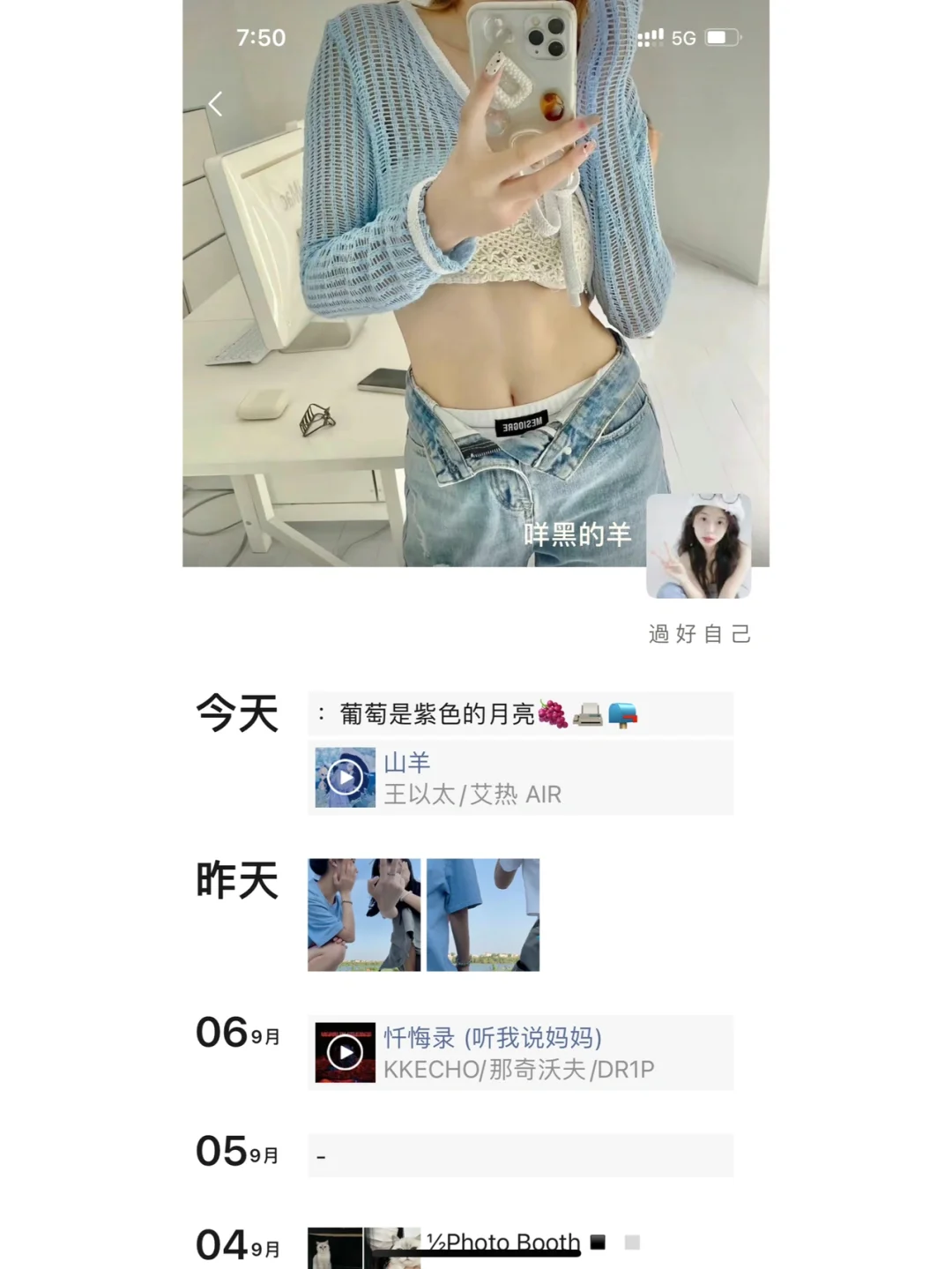Viewport: 952px width, 1269px height.
Task: Tap the signature text 過好自己
Action: (x=697, y=634)
